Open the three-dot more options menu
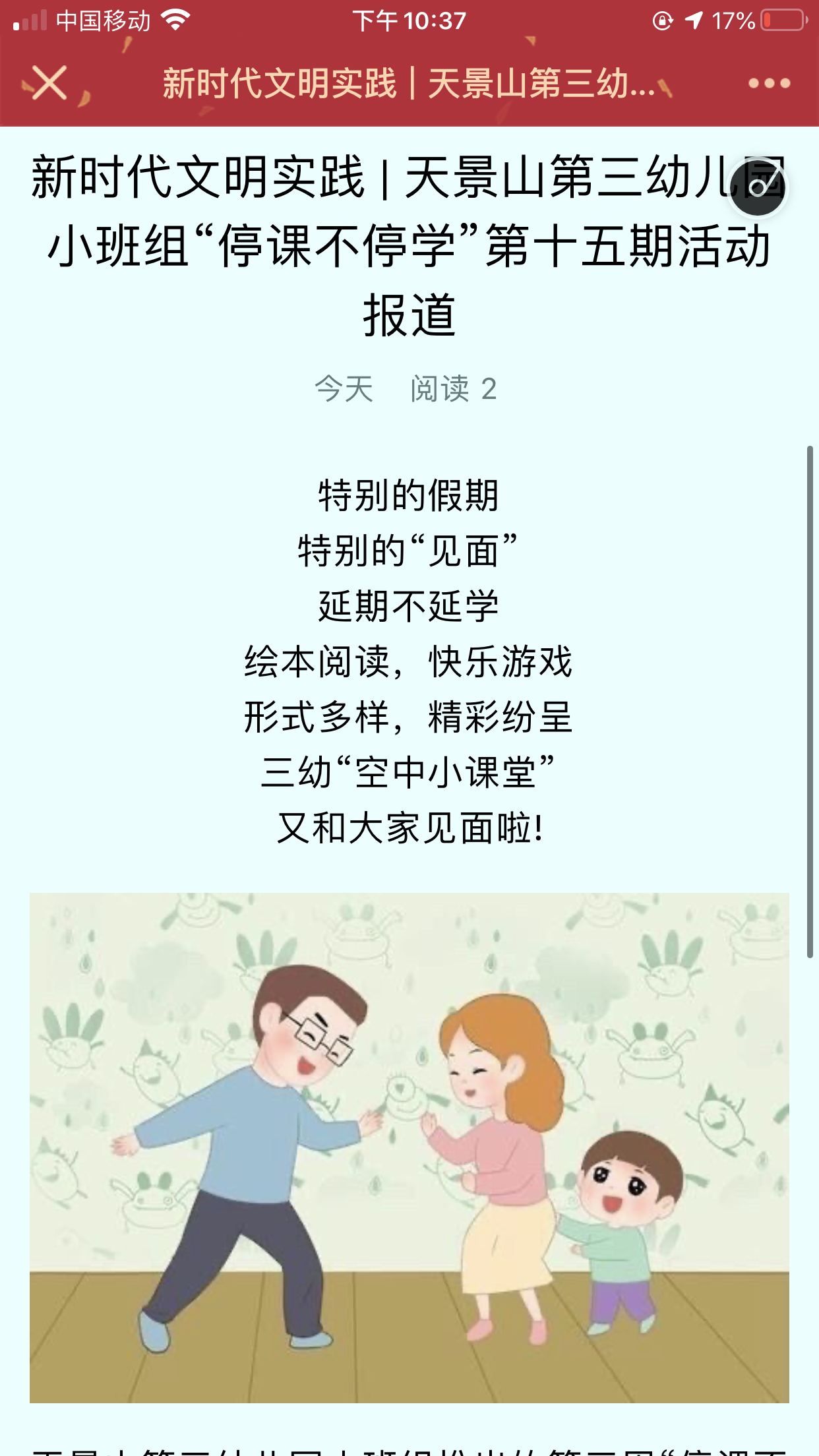The image size is (819, 1456). [x=769, y=84]
